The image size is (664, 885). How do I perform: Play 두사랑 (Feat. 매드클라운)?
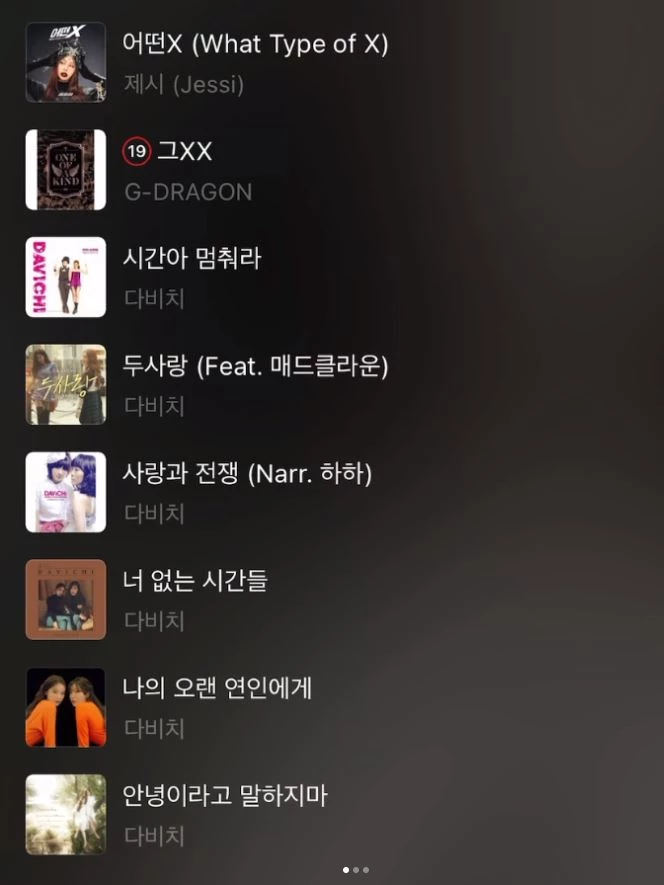(254, 366)
